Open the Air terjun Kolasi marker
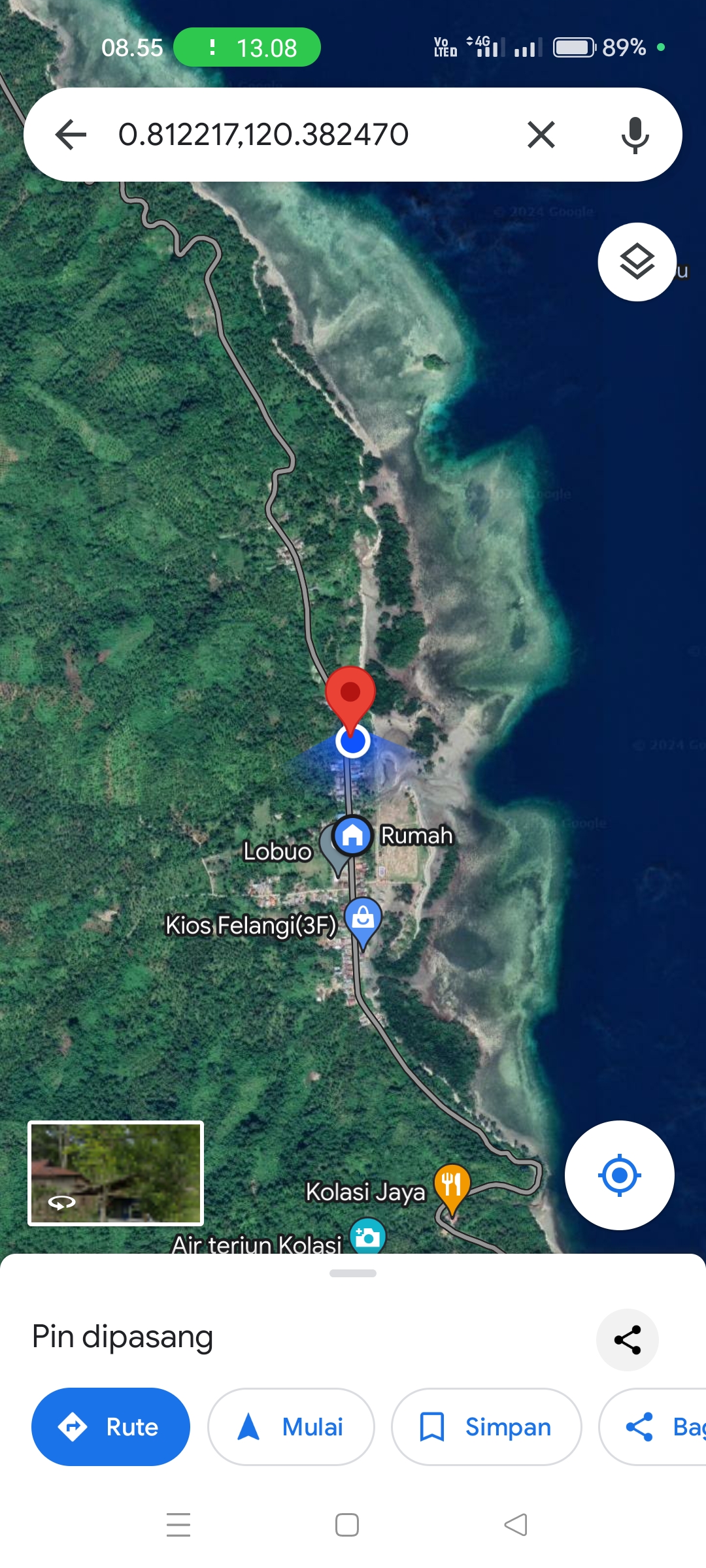The image size is (706, 1568). [x=368, y=1236]
